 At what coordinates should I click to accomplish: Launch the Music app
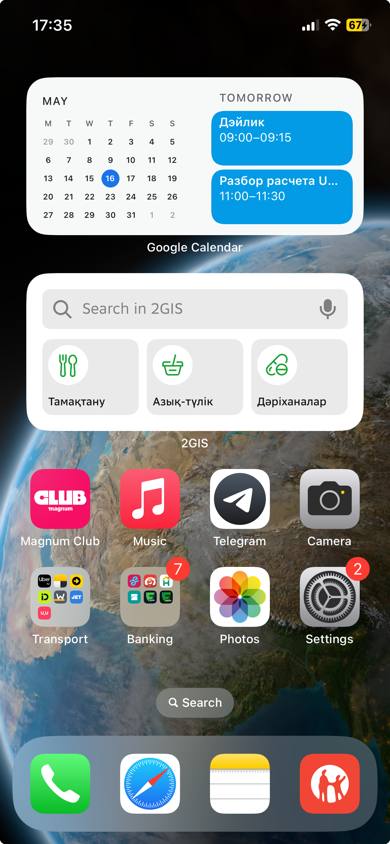coord(150,498)
